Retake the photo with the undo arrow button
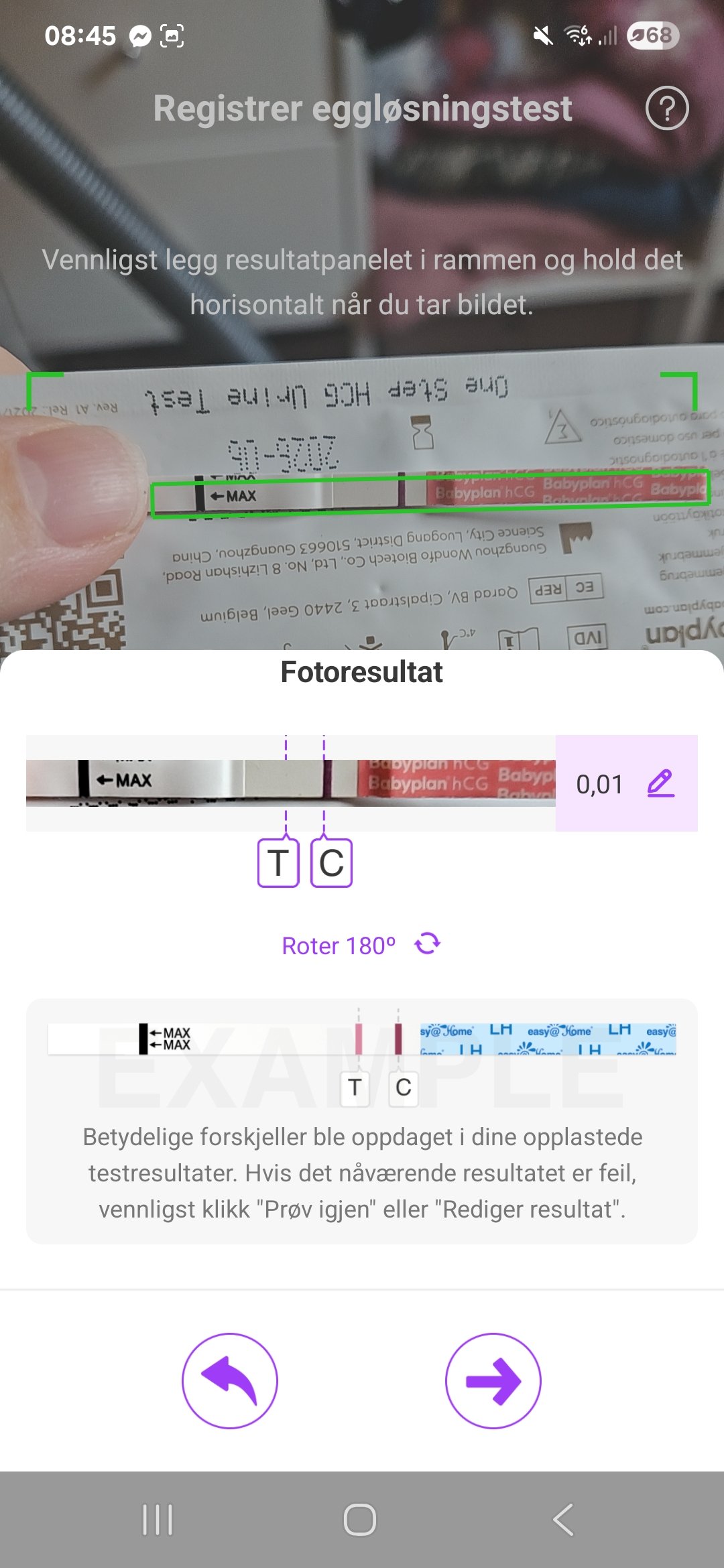This screenshot has width=724, height=1568. click(230, 1381)
